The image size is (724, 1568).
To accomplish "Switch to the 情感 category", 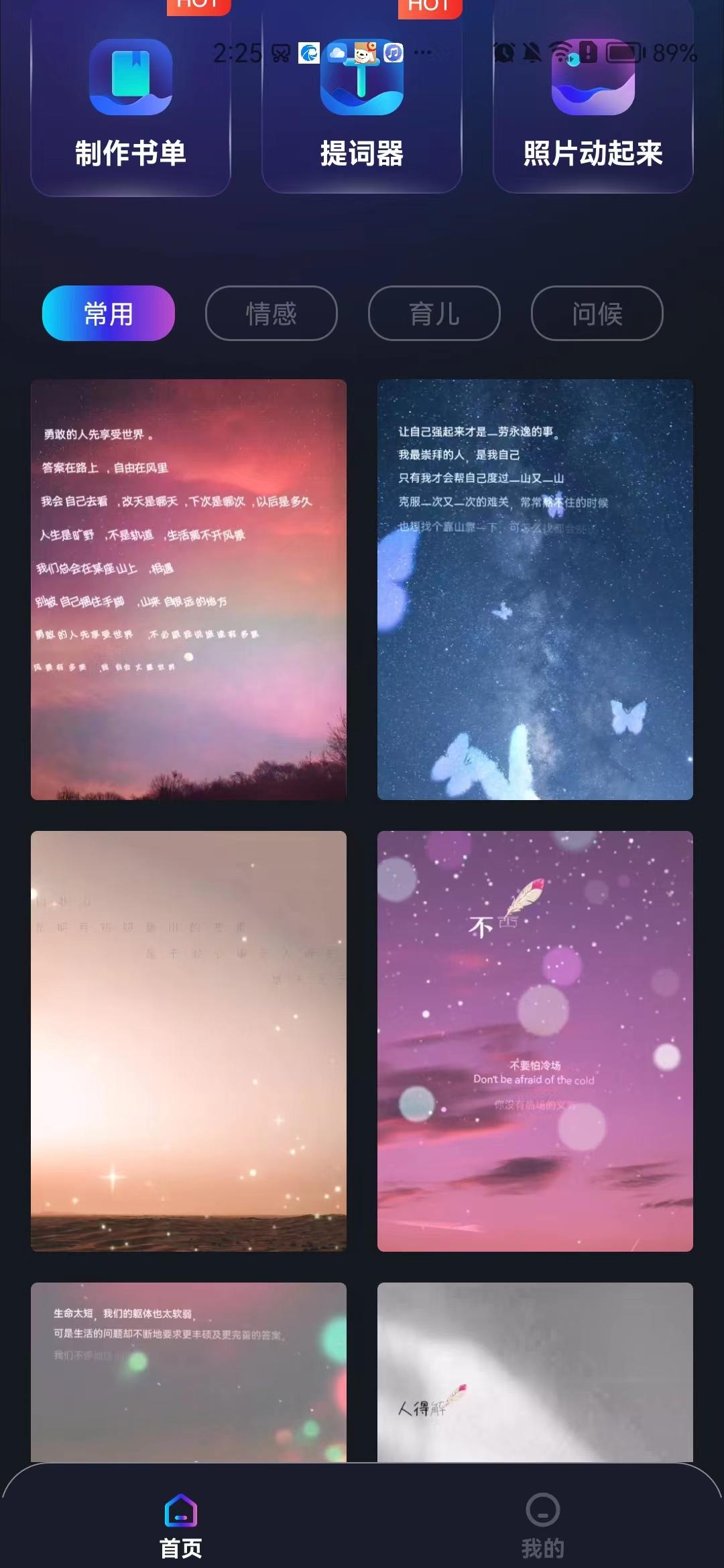I will point(271,314).
